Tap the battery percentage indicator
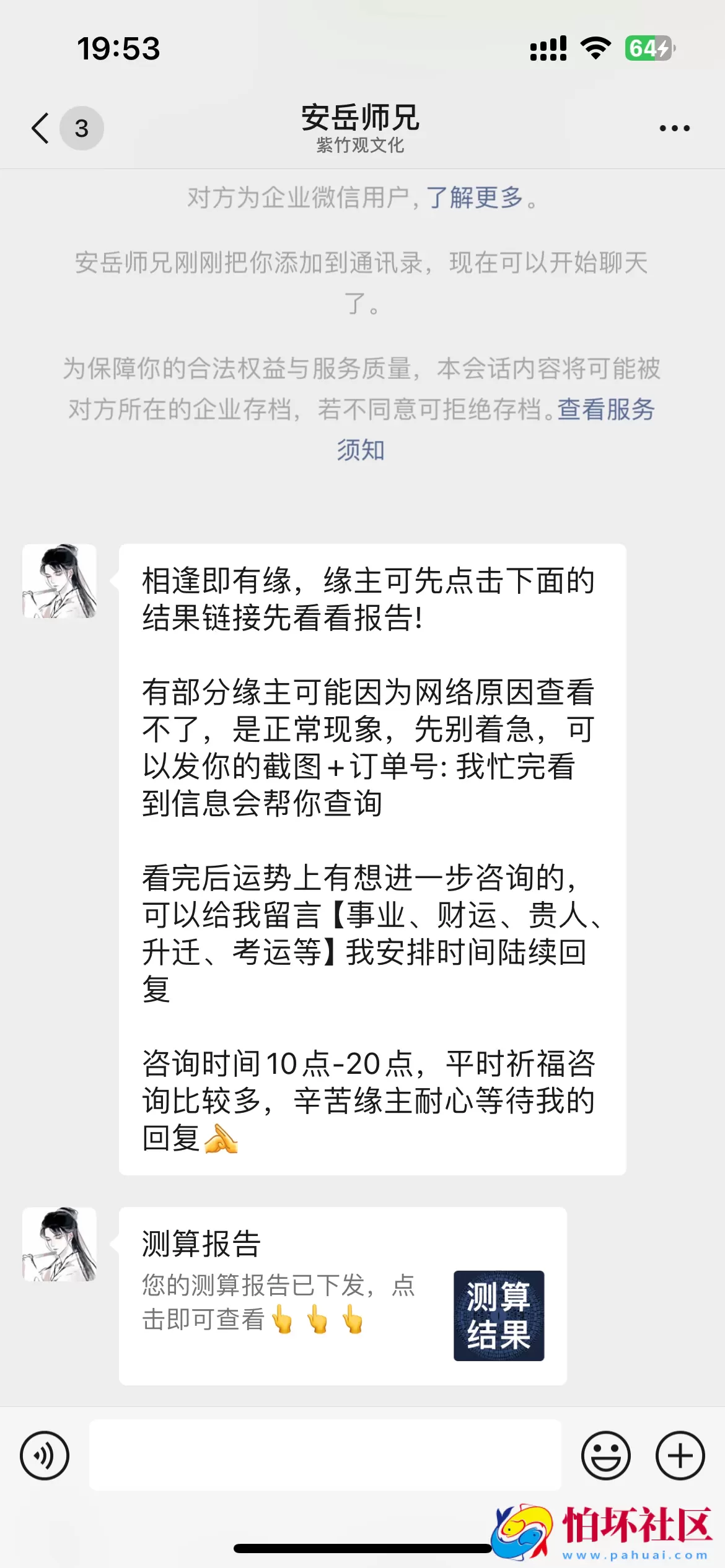 646,48
